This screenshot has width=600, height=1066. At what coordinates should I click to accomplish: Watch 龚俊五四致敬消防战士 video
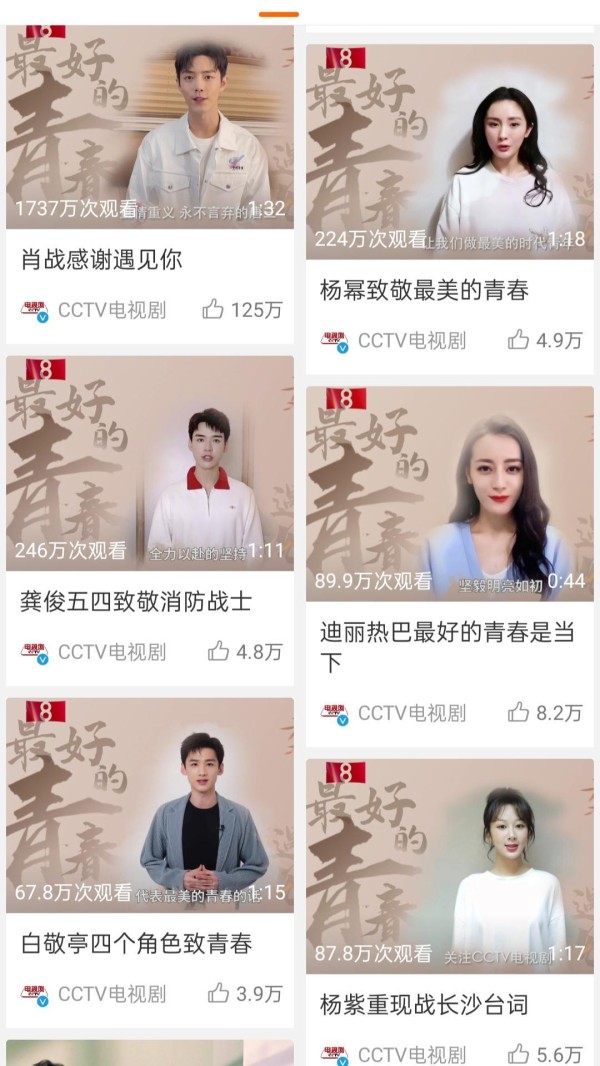(x=150, y=464)
